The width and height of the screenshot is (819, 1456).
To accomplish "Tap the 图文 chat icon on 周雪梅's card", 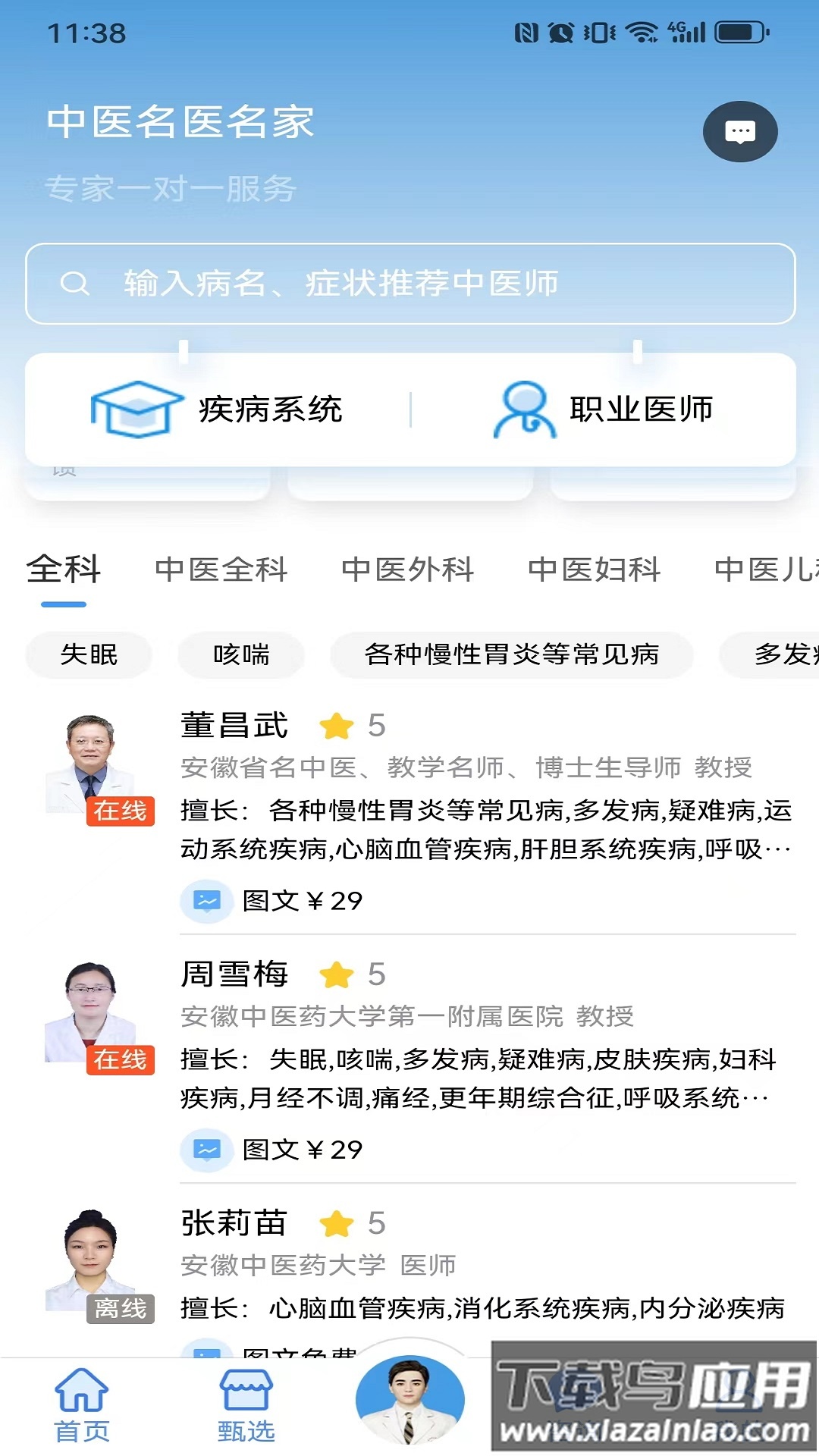I will [206, 1150].
